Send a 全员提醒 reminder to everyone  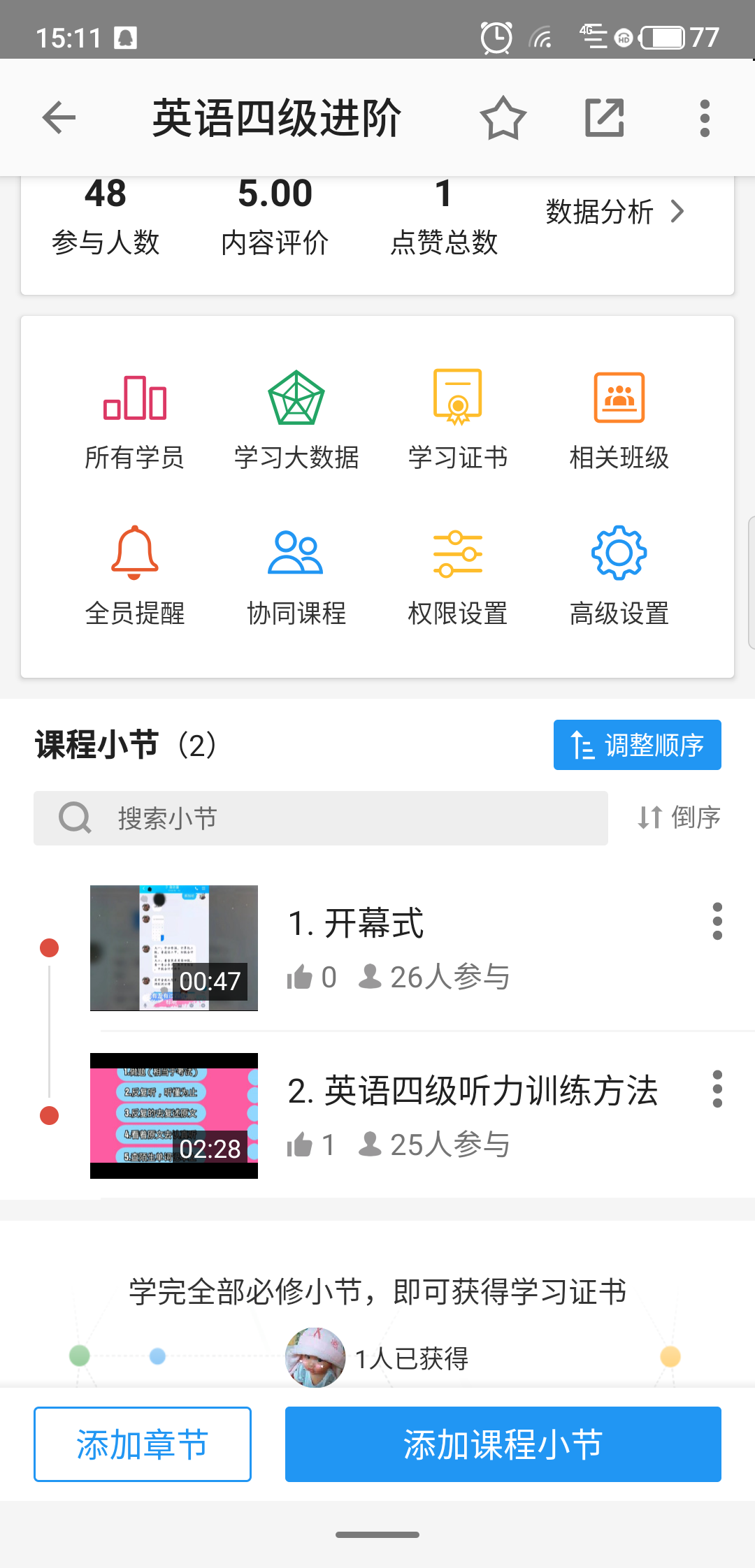[x=134, y=576]
